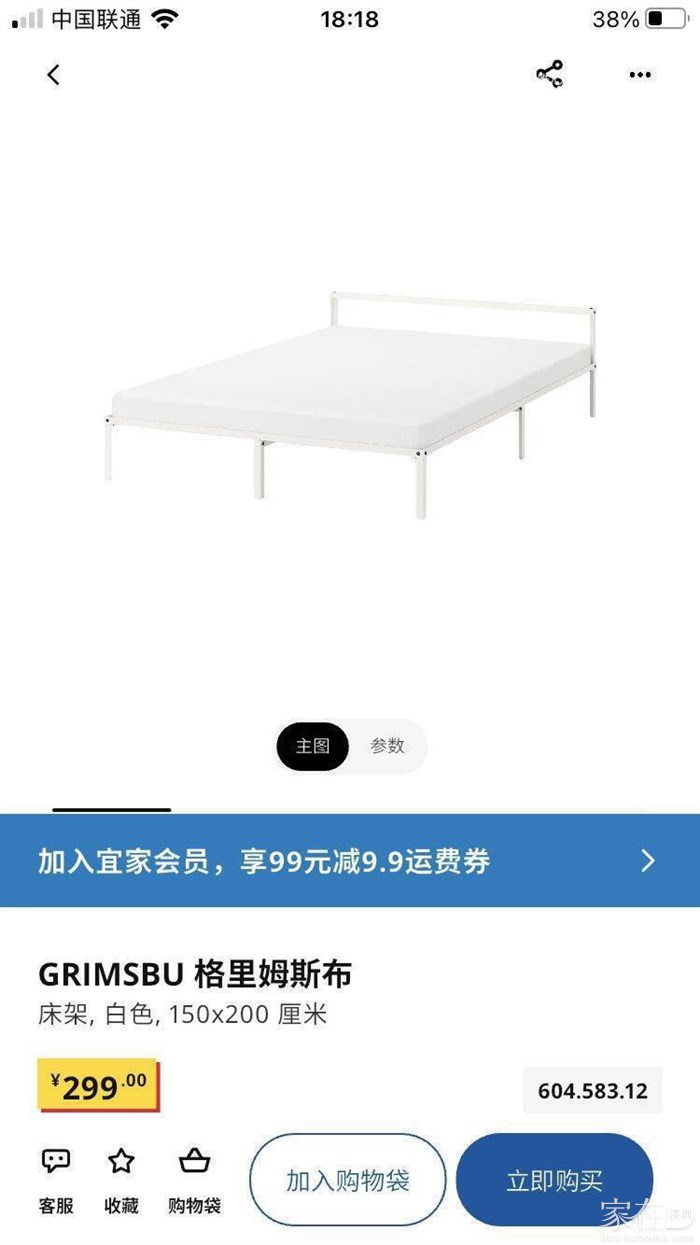Buy now with 立即购买
This screenshot has width=700, height=1245.
coord(554,1180)
